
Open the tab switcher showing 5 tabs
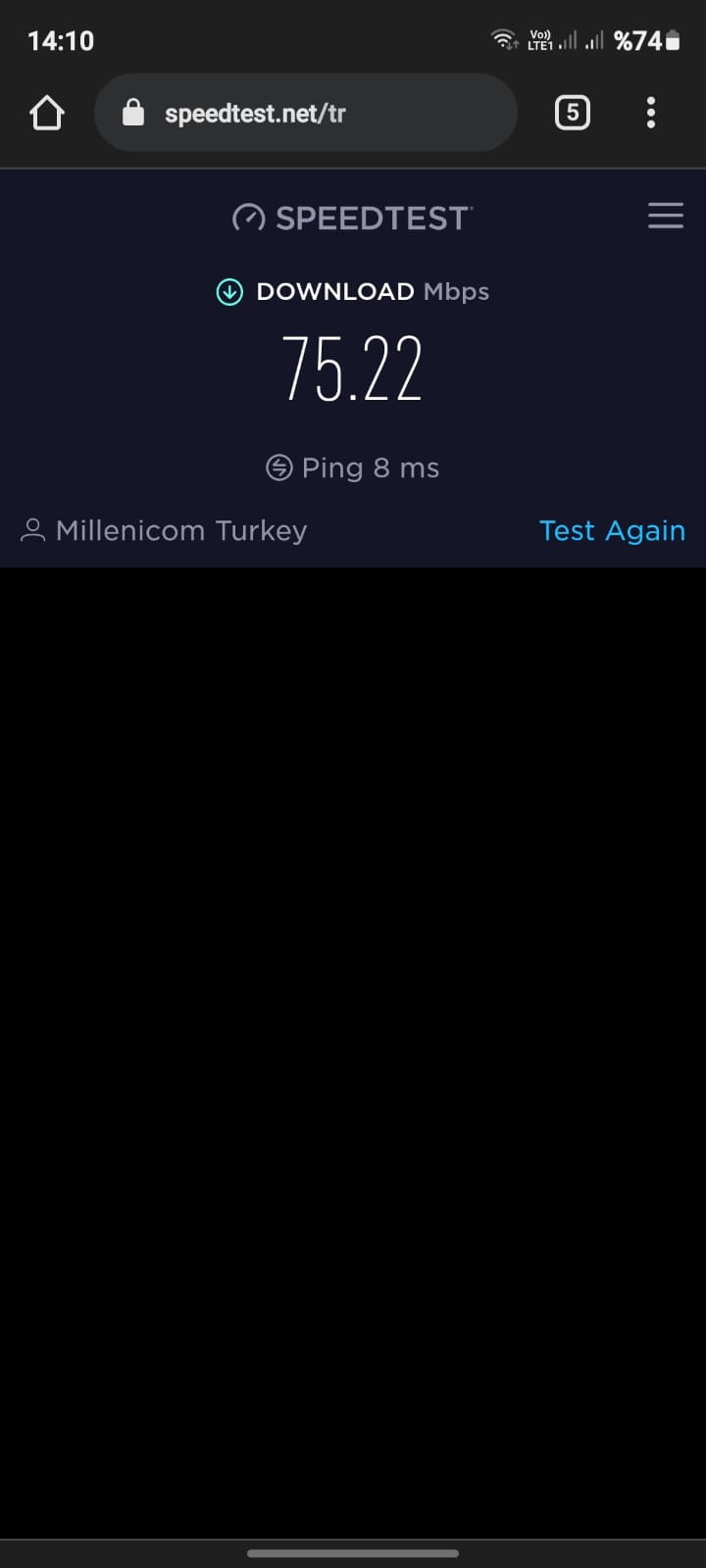point(573,113)
